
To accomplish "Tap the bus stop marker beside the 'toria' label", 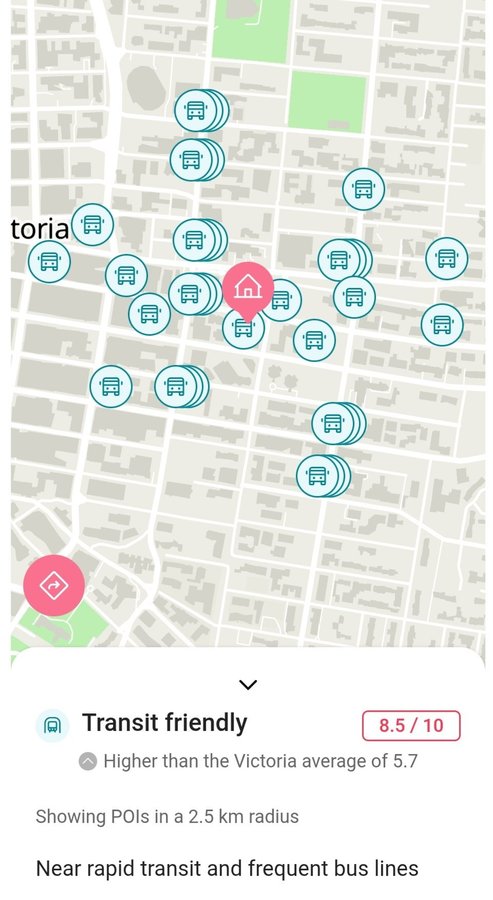I will pyautogui.click(x=92, y=225).
